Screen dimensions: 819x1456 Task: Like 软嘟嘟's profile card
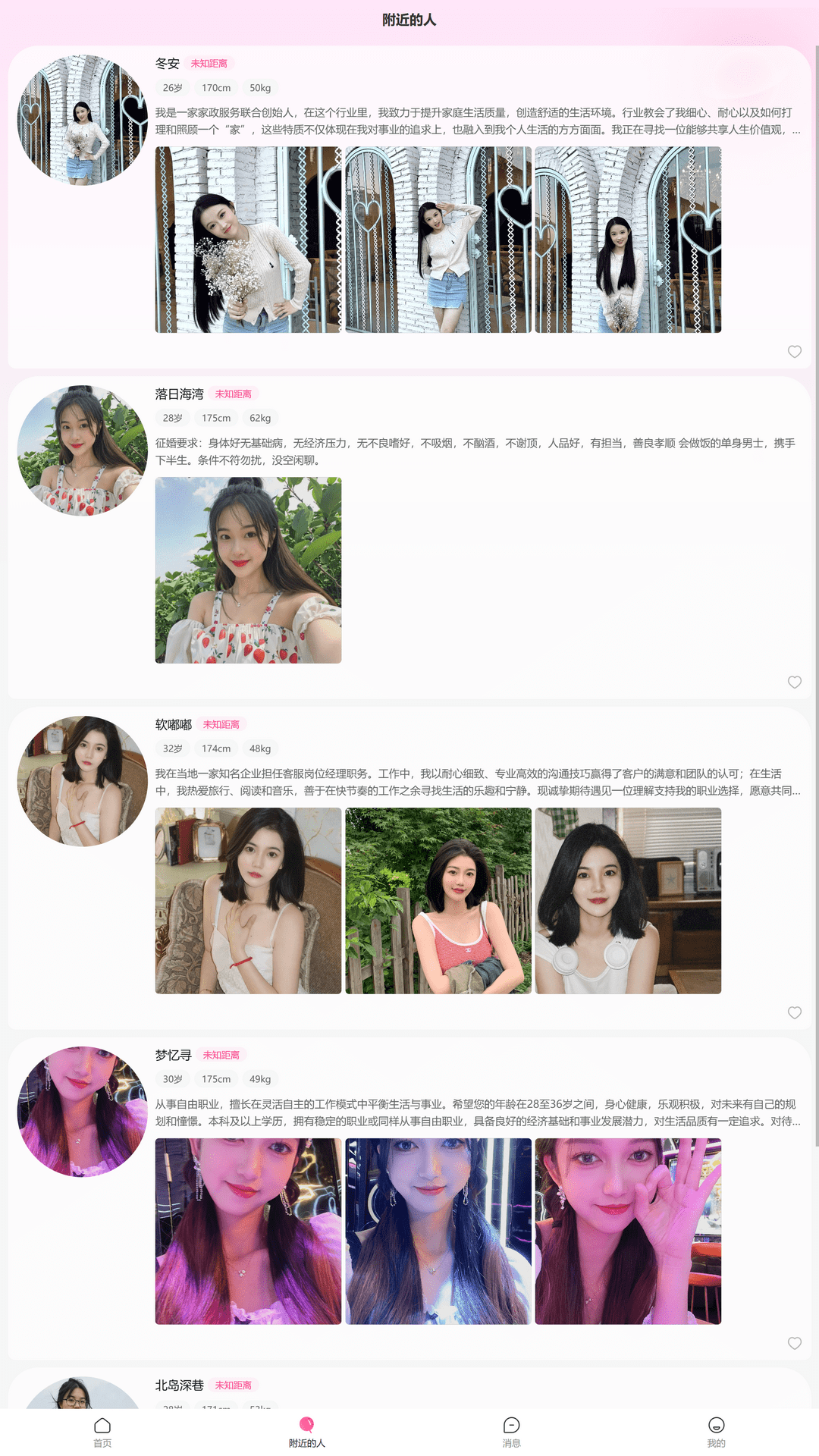[x=794, y=1012]
